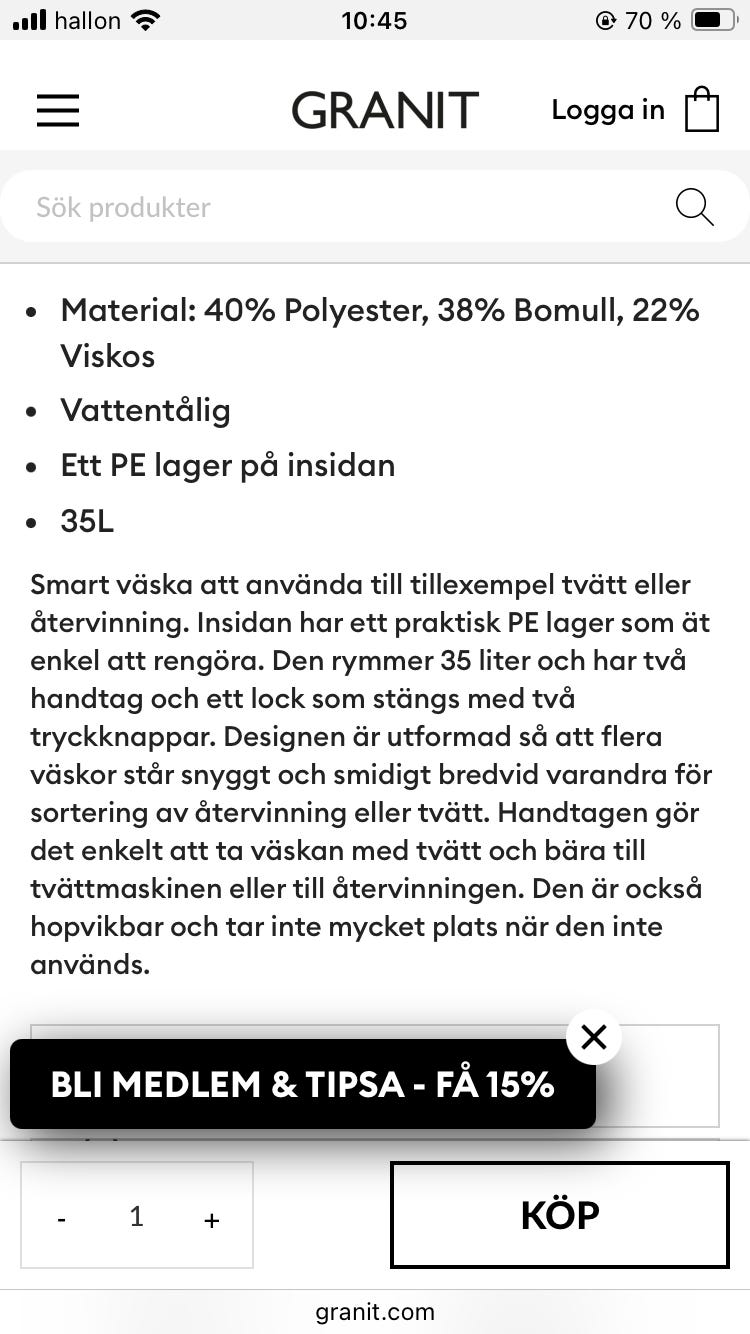
Task: Tap the 10:45 clock in the status bar
Action: coord(374,19)
